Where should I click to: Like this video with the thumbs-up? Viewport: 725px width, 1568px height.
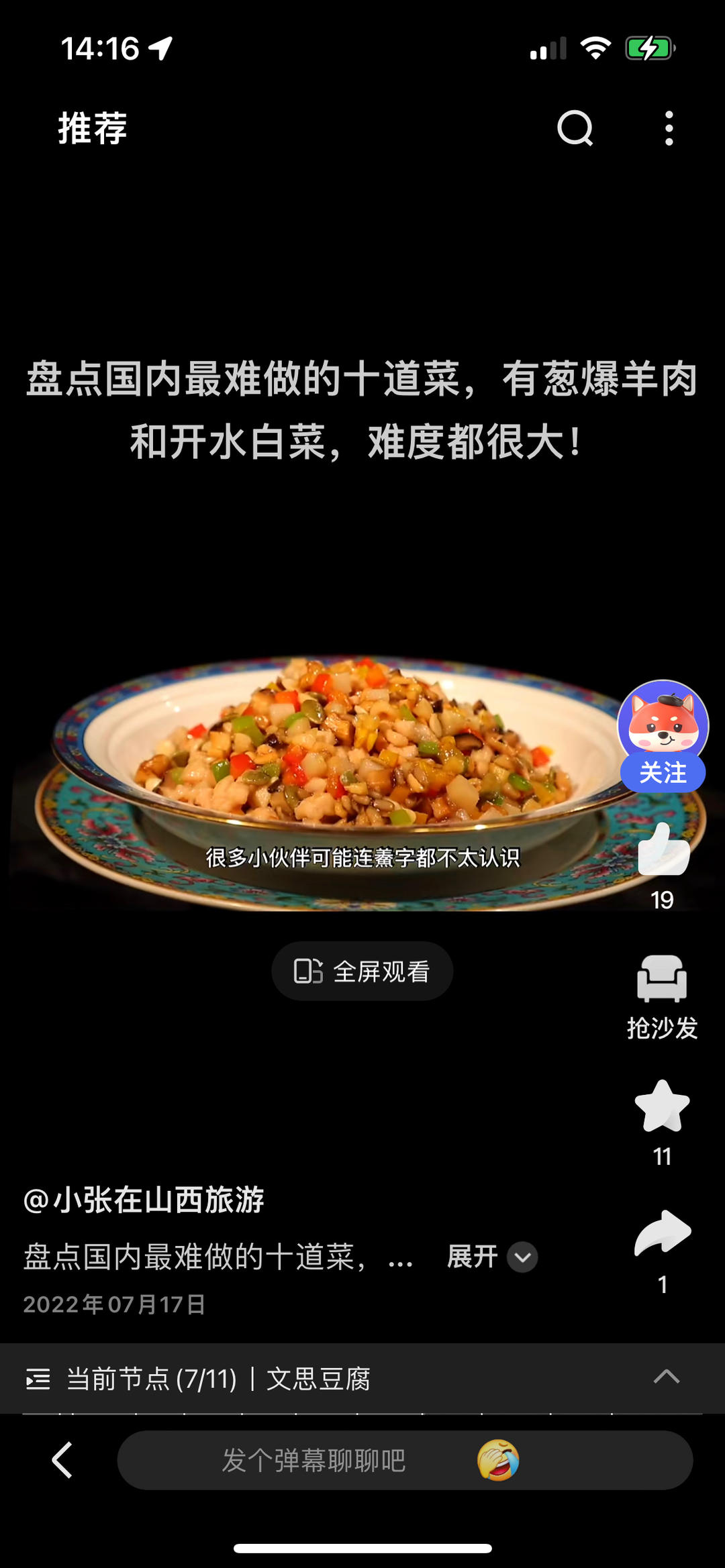click(x=663, y=849)
